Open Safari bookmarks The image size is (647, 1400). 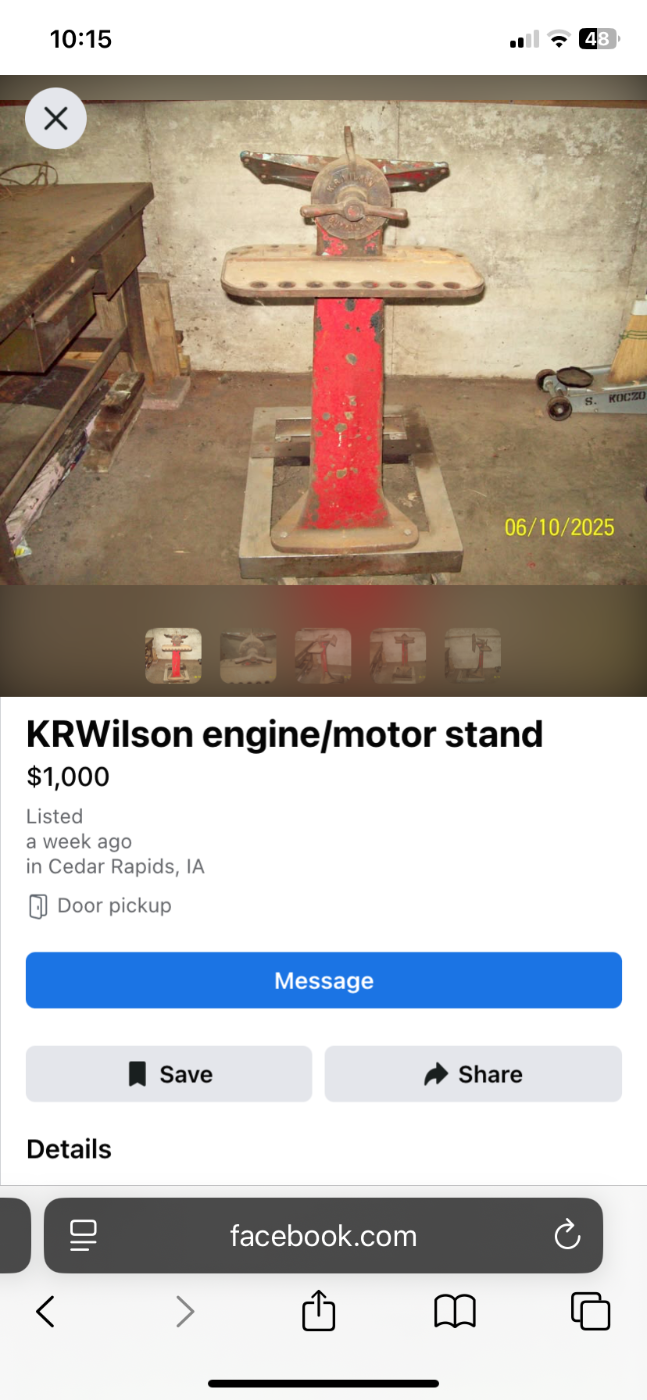(455, 1311)
